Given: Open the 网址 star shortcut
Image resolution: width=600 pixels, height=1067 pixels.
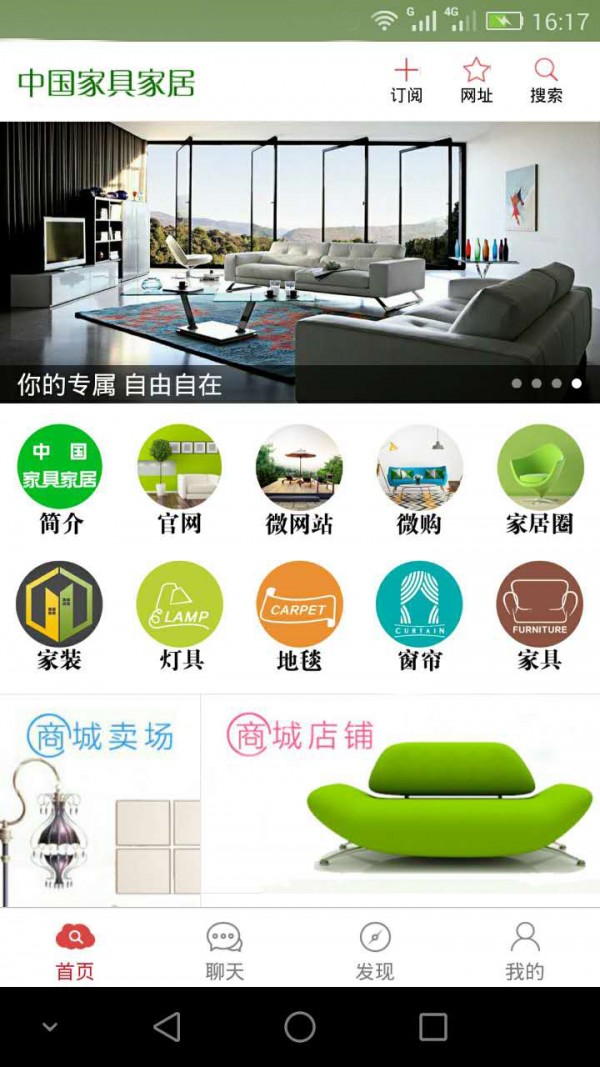Looking at the screenshot, I should point(476,81).
